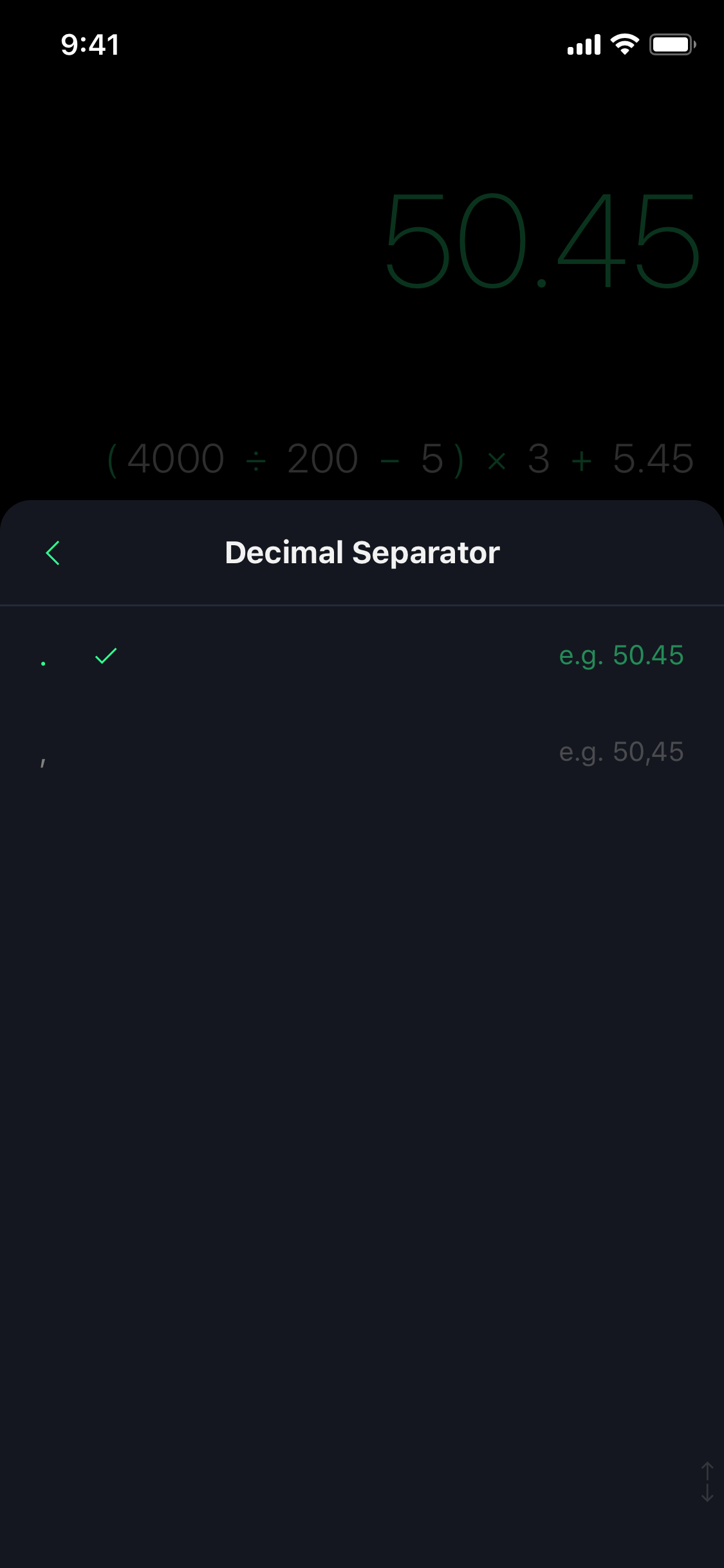
Task: Select the period decimal separator option
Action: click(x=362, y=656)
